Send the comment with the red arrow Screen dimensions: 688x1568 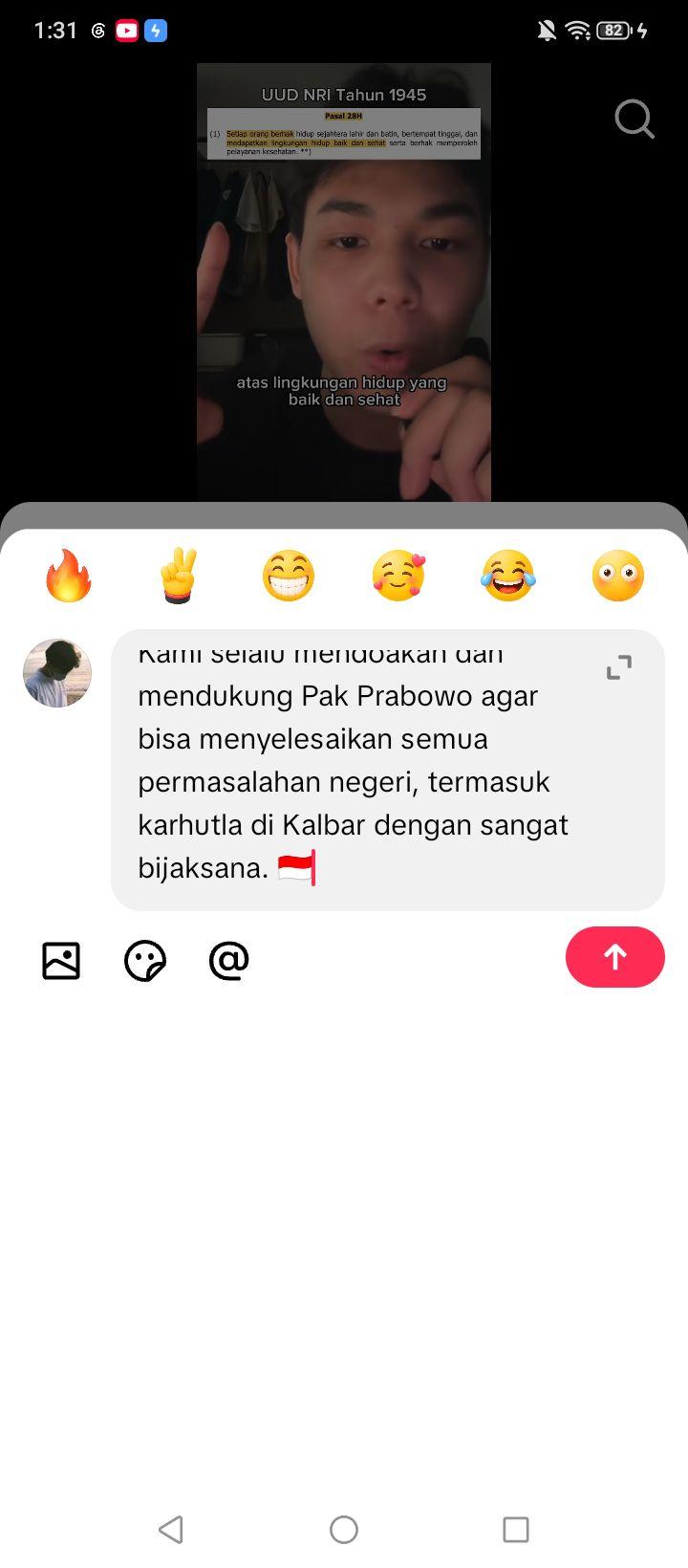[x=615, y=957]
